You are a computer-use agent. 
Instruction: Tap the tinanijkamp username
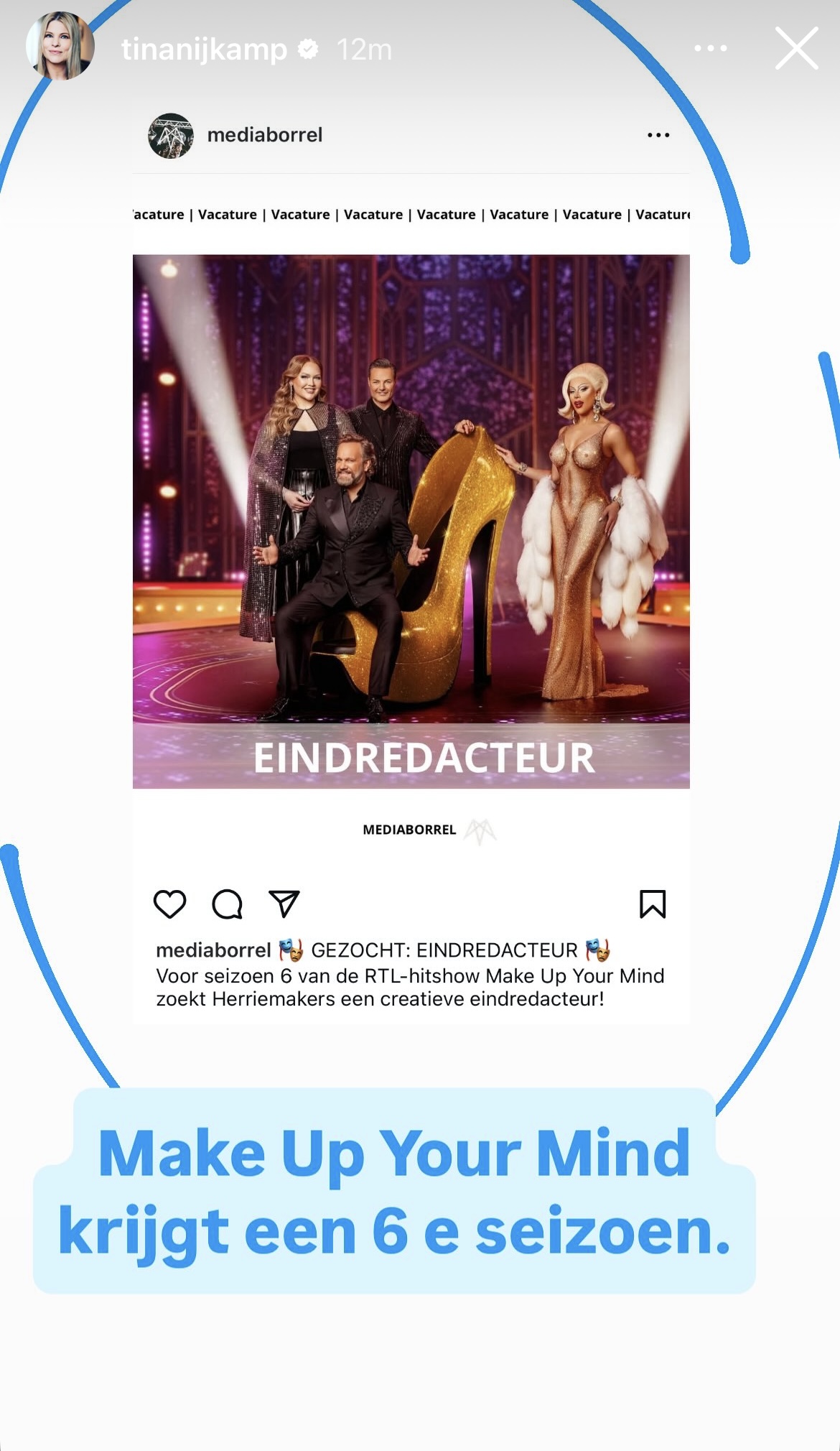[204, 50]
